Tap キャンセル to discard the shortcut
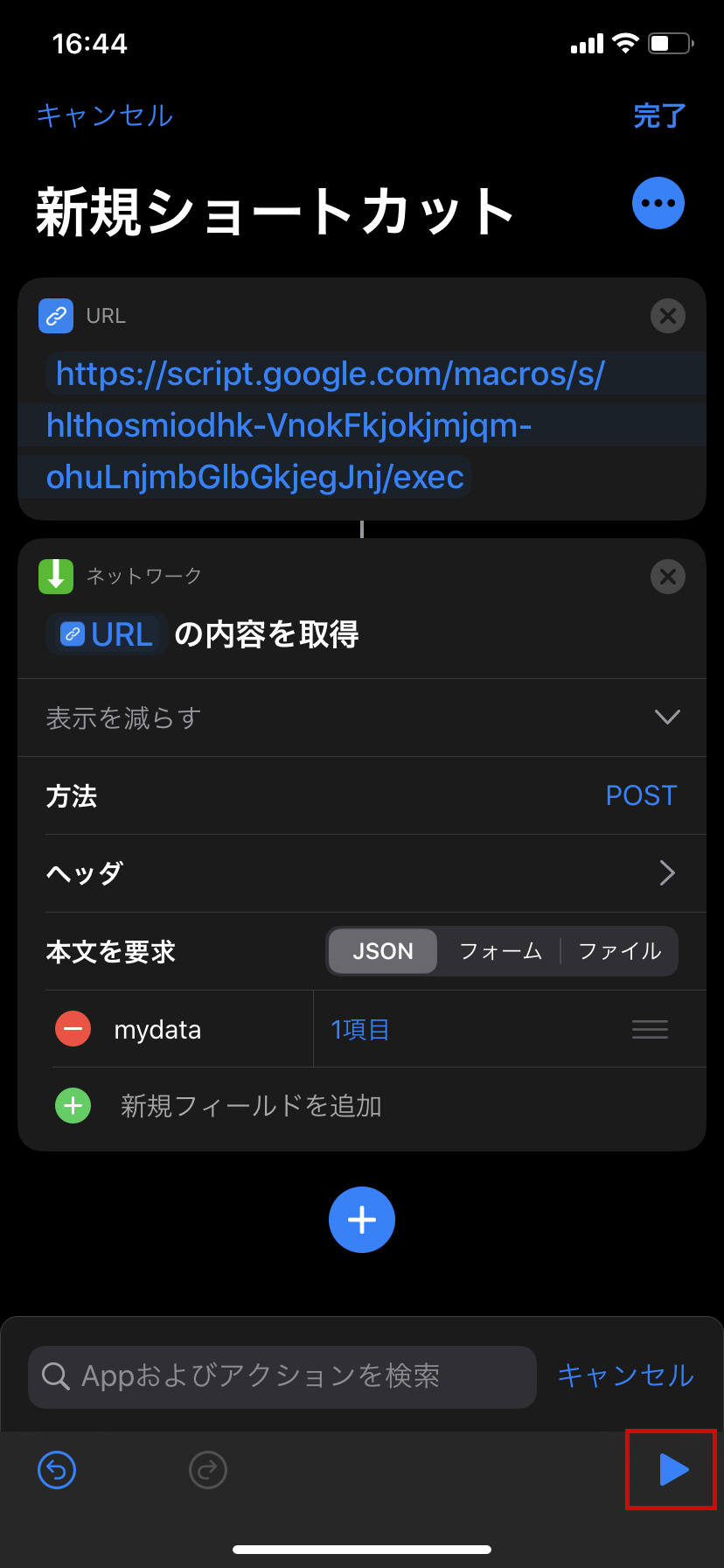Image resolution: width=724 pixels, height=1568 pixels. [105, 115]
